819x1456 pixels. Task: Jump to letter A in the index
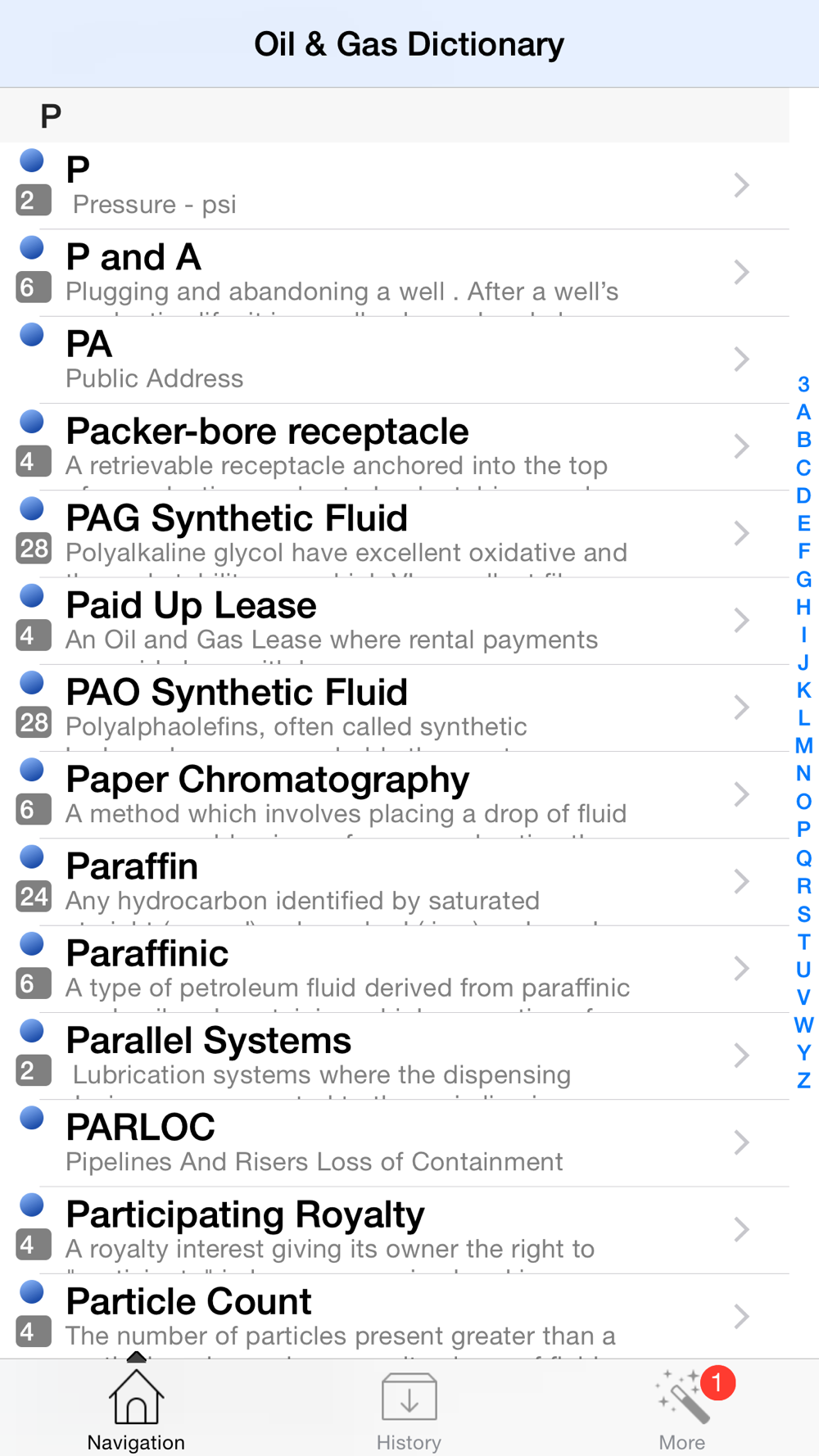pos(803,412)
